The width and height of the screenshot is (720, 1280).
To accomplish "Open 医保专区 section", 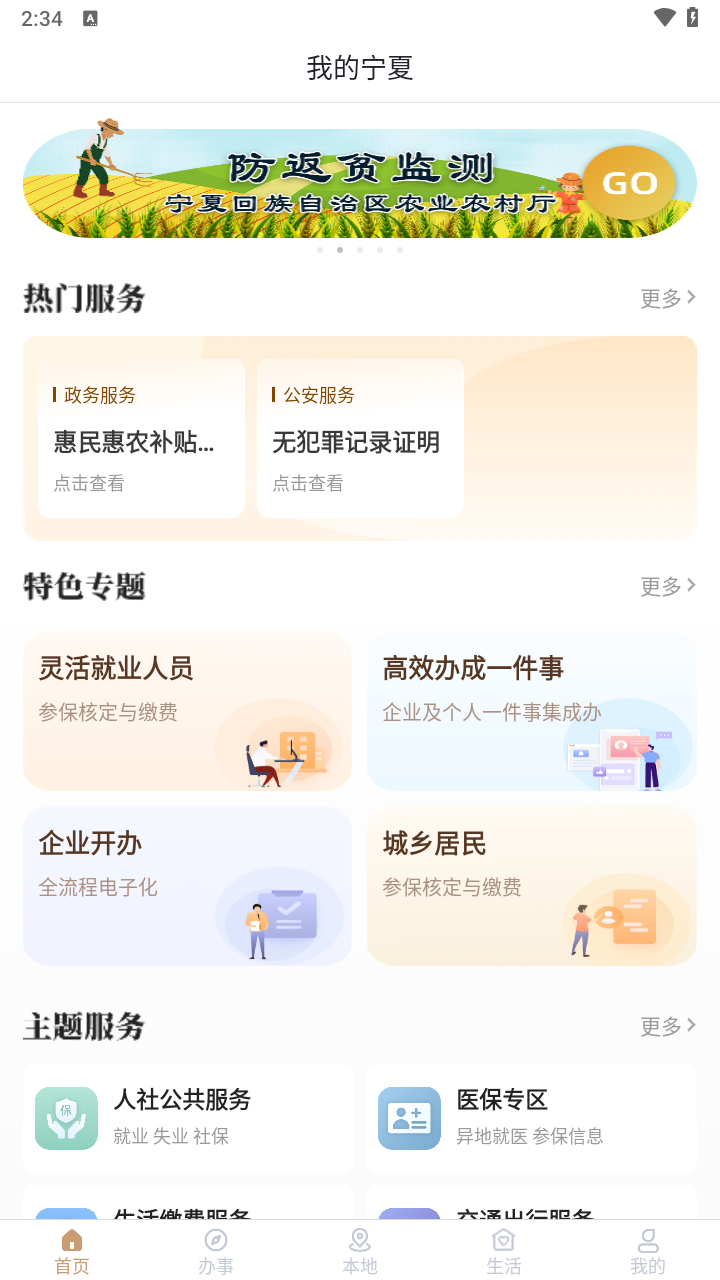I will tap(531, 1118).
